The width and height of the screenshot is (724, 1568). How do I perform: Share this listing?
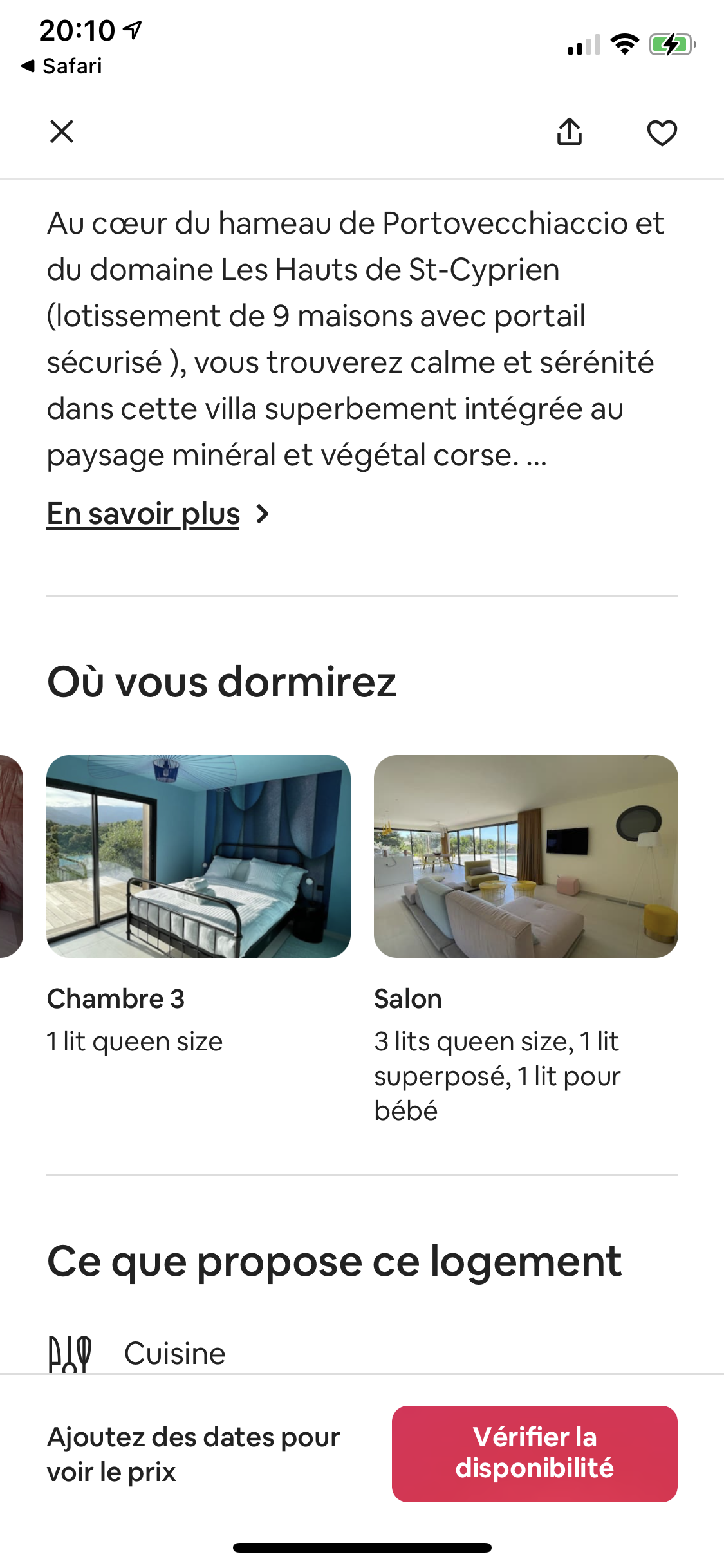pos(570,132)
